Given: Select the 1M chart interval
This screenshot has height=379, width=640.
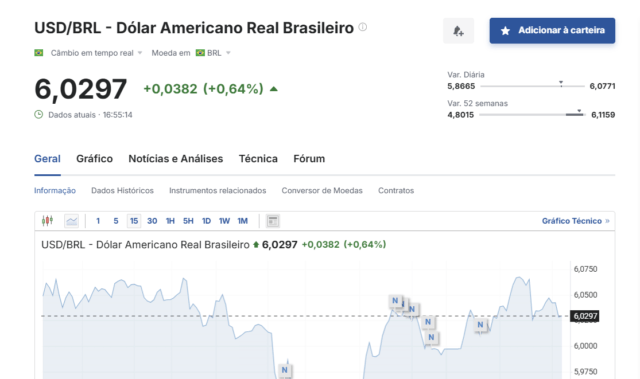Looking at the screenshot, I should [x=242, y=221].
